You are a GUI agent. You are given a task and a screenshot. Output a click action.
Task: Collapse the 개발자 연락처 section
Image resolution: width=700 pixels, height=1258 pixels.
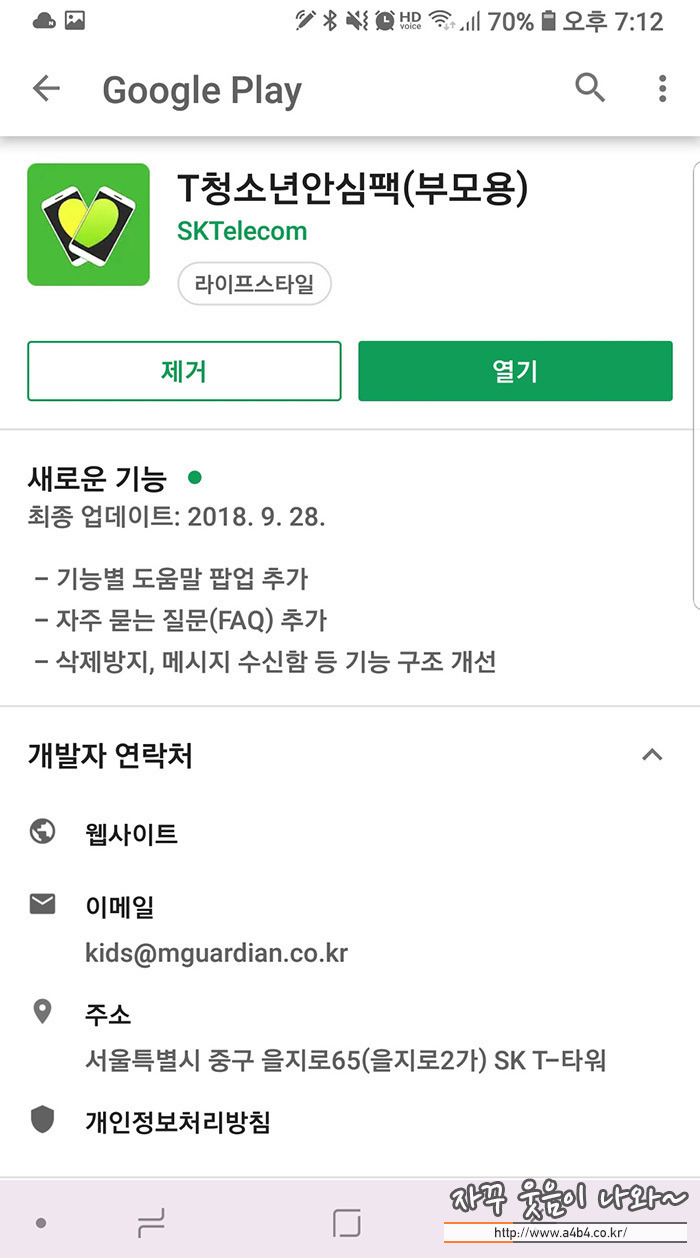point(652,755)
